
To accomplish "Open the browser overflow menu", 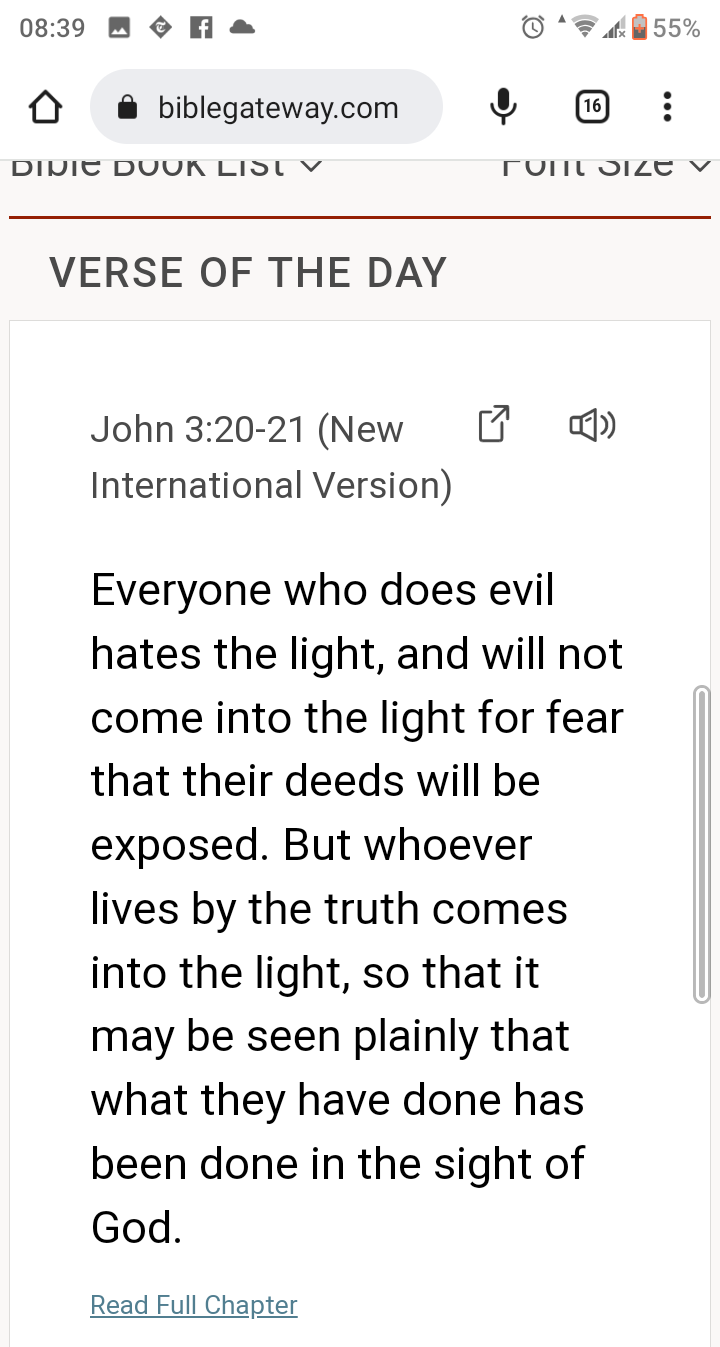I will click(667, 107).
